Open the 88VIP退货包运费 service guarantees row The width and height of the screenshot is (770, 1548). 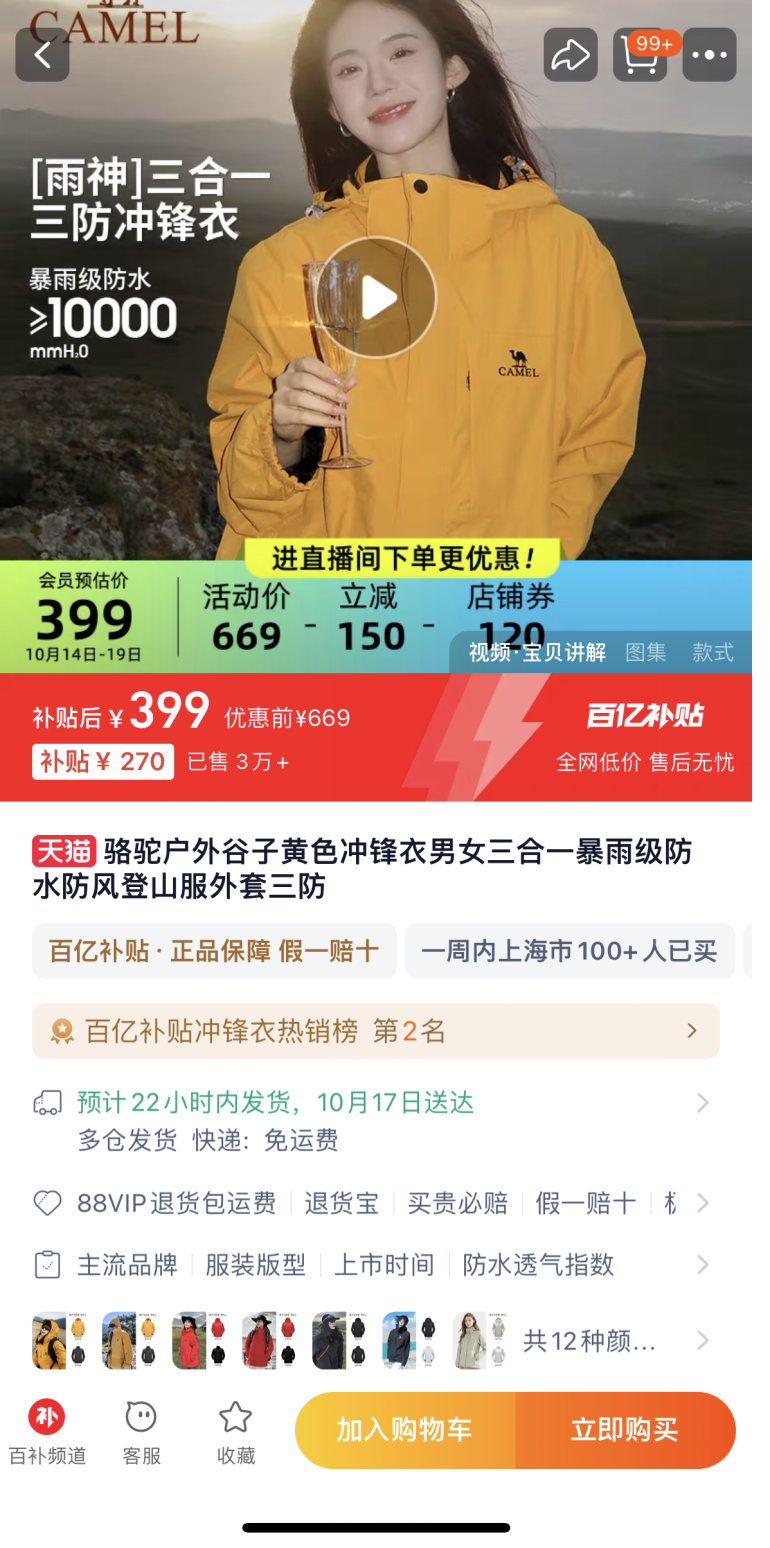(376, 1203)
